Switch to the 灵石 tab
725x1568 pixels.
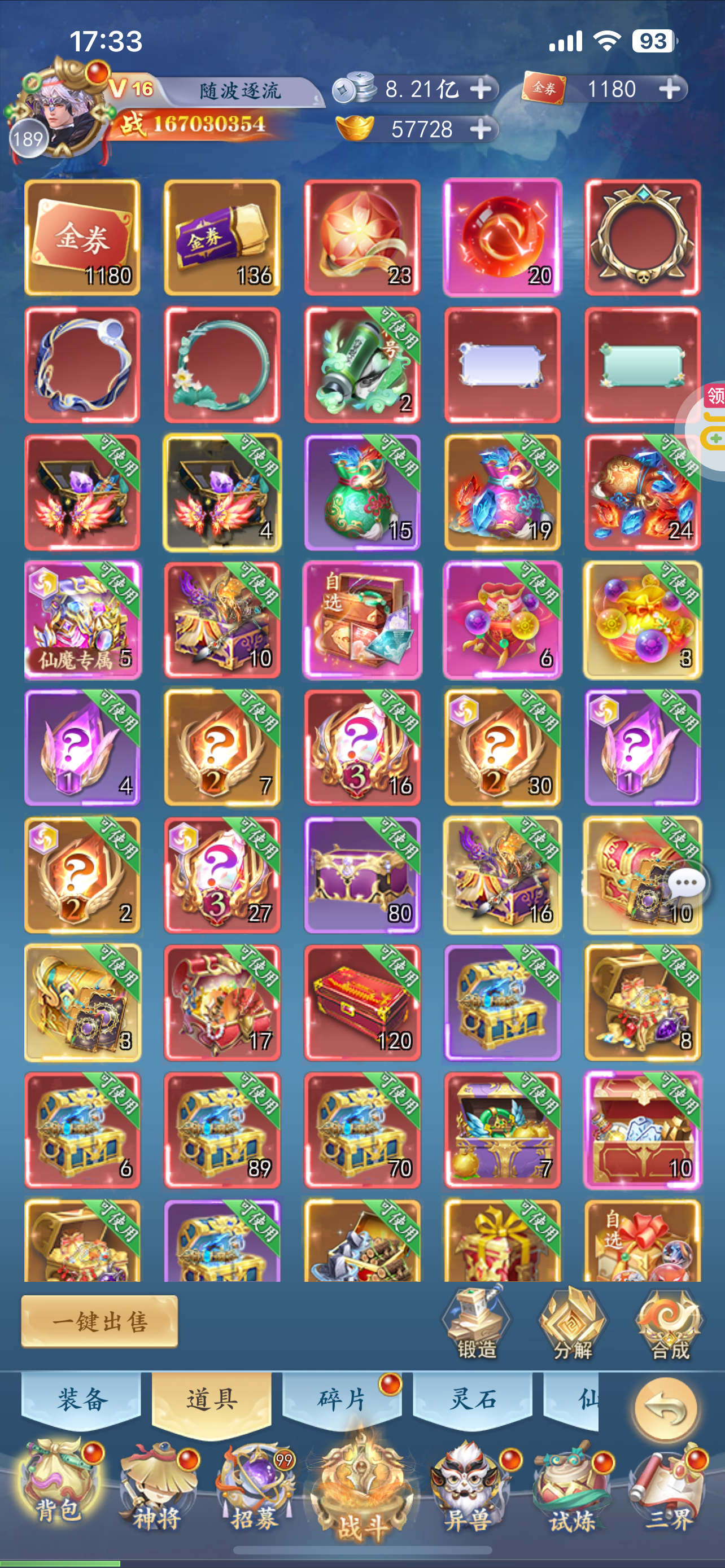[x=473, y=1399]
